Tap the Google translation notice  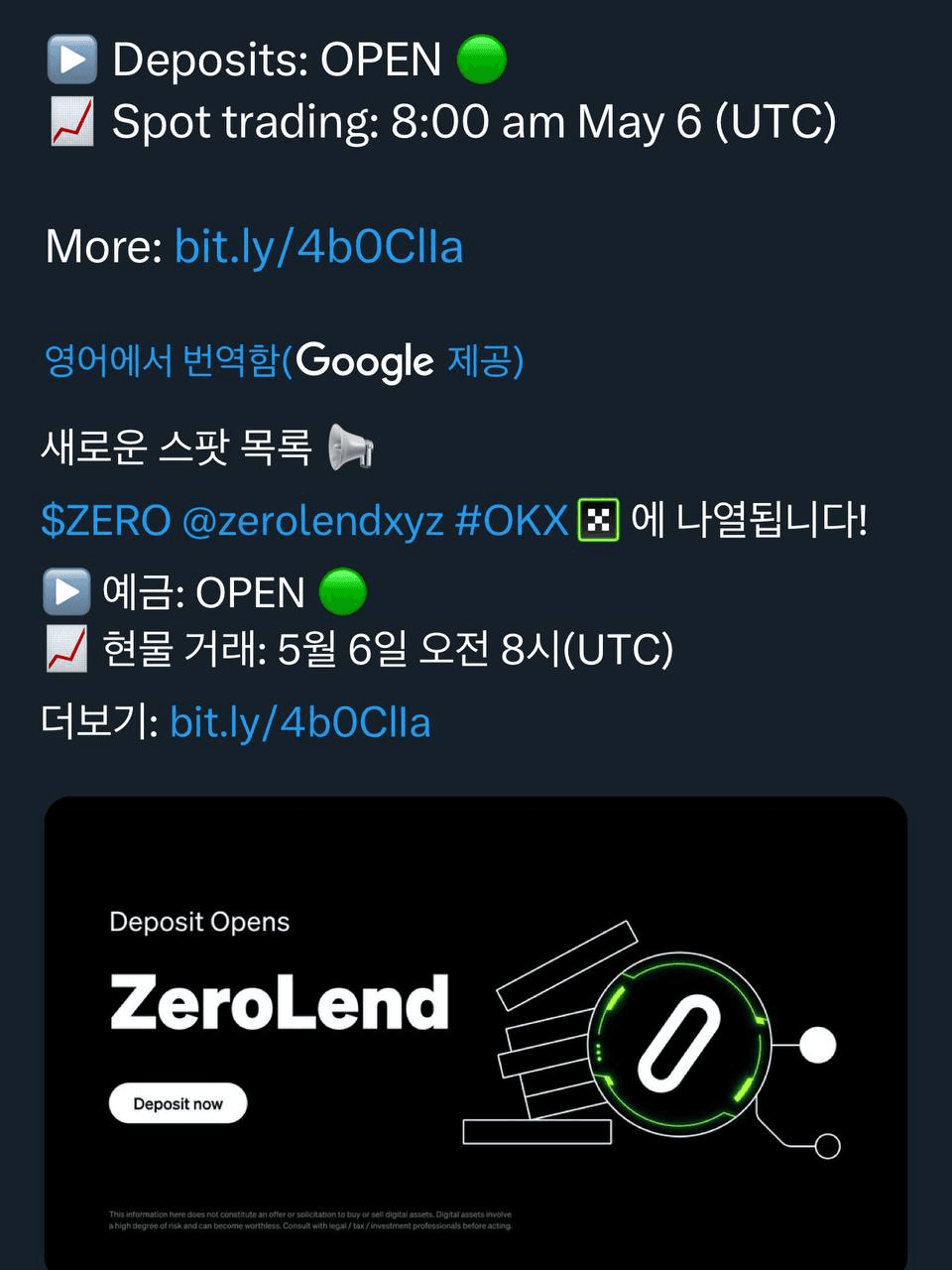click(x=284, y=360)
